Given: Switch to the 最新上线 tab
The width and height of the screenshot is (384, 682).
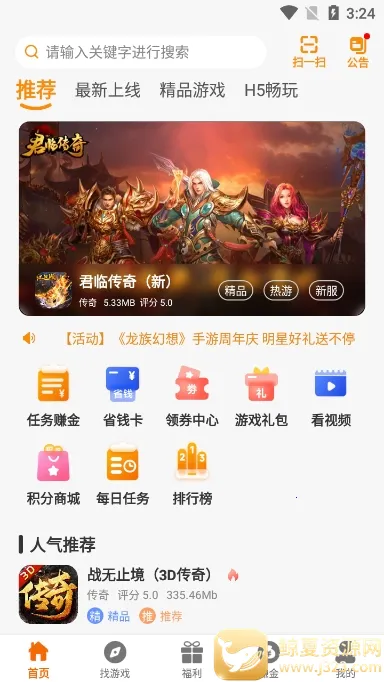Looking at the screenshot, I should click(107, 90).
